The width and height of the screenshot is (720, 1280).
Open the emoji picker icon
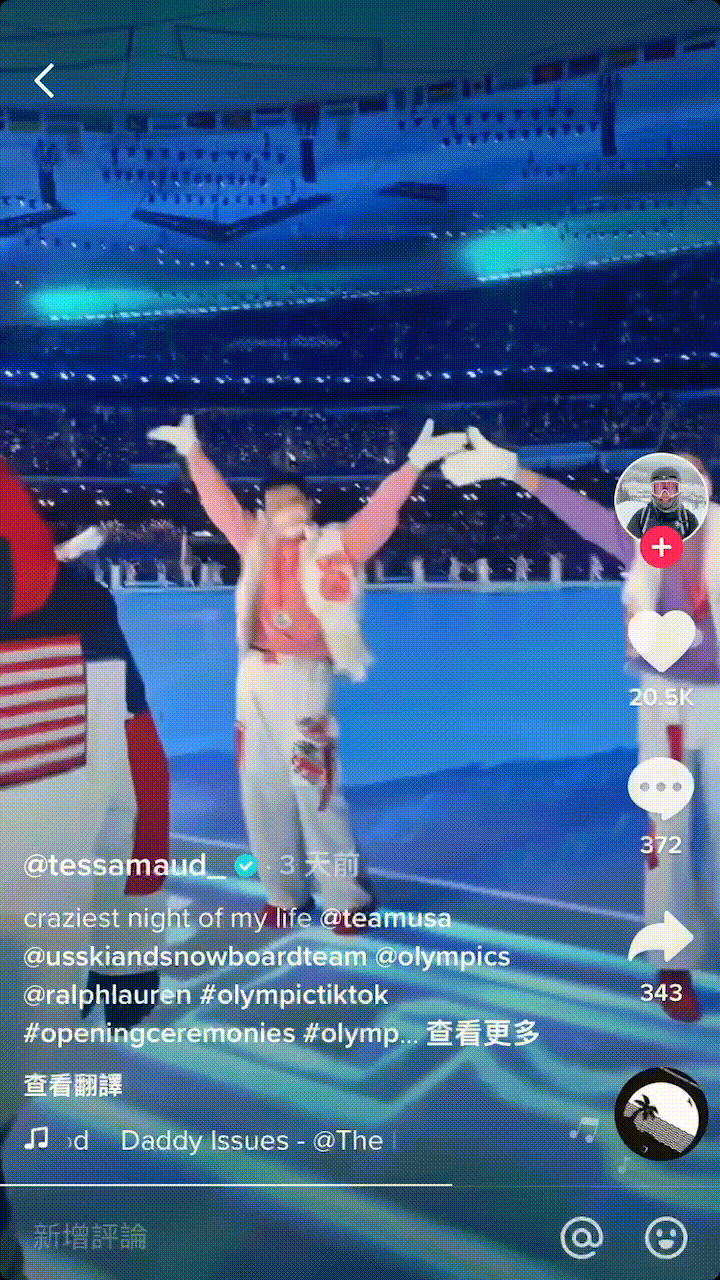click(x=666, y=1237)
